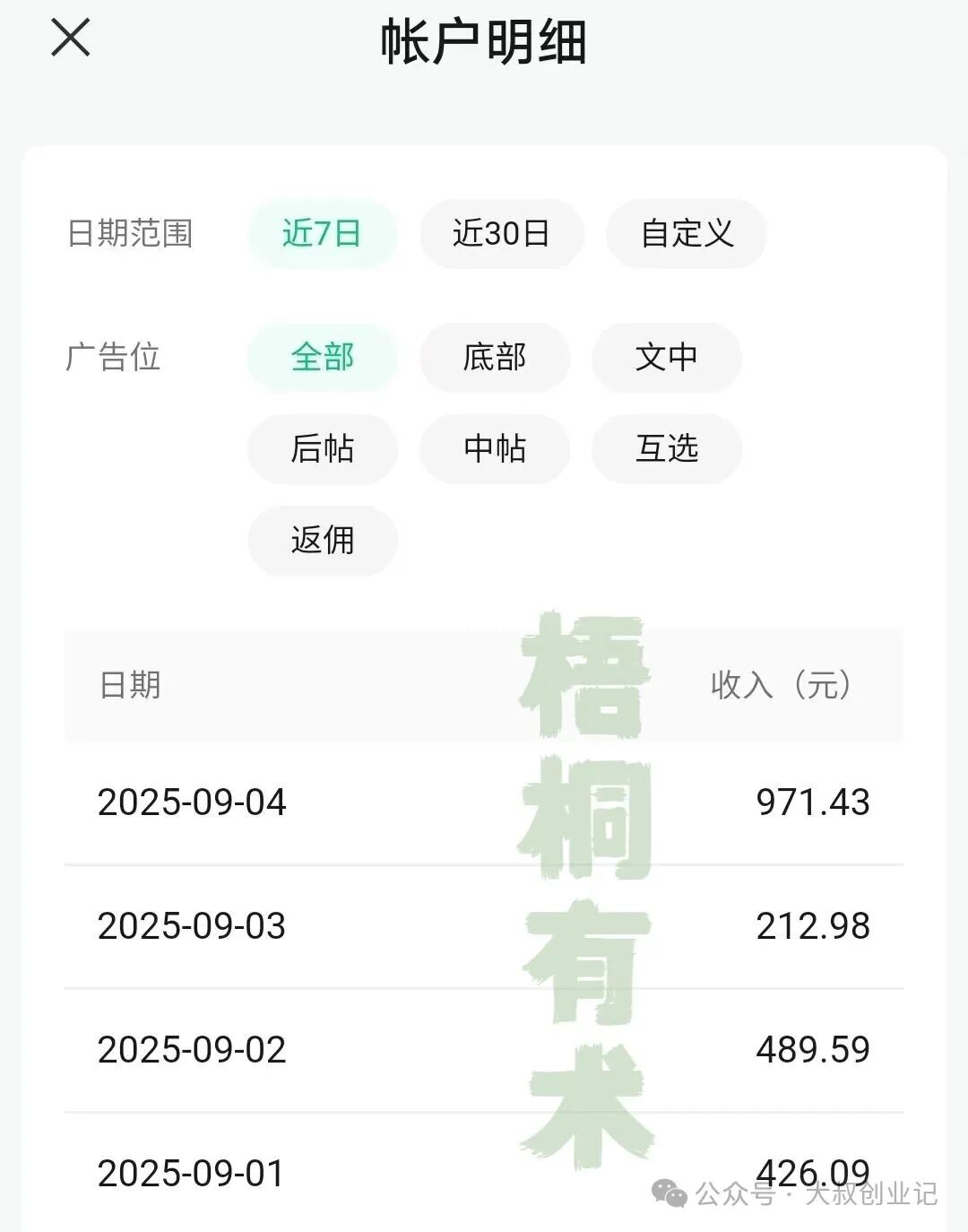This screenshot has height=1232, width=968.
Task: Filter by 底部 ad position
Action: click(493, 358)
